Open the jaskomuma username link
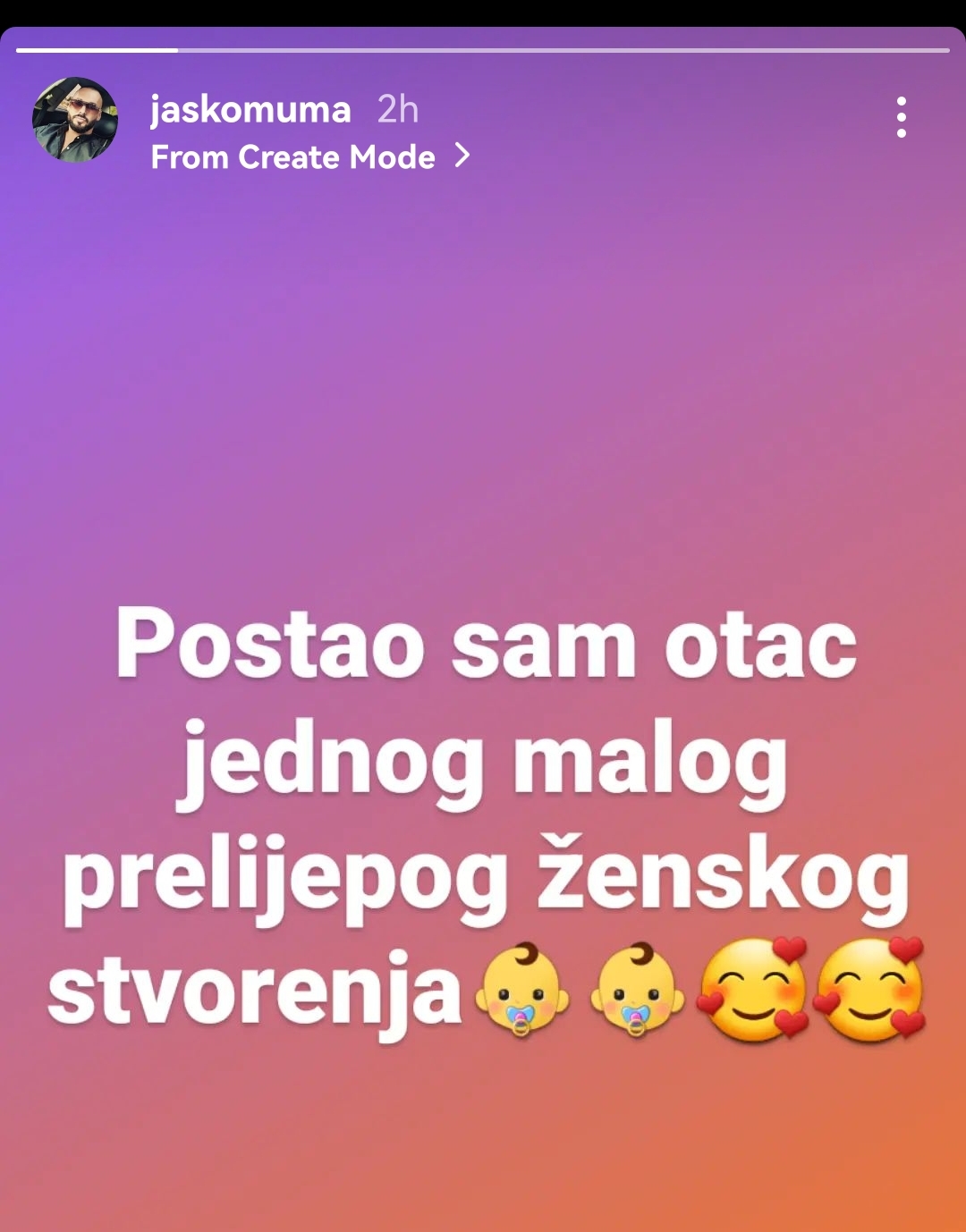Image resolution: width=966 pixels, height=1232 pixels. click(x=250, y=110)
